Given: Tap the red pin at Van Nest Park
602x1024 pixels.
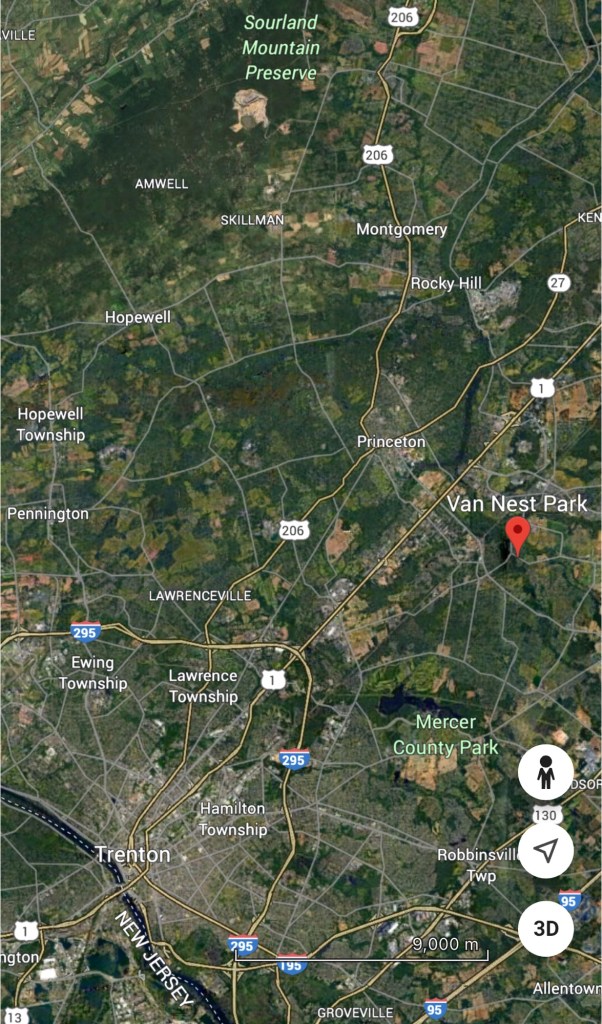Looking at the screenshot, I should click(517, 533).
